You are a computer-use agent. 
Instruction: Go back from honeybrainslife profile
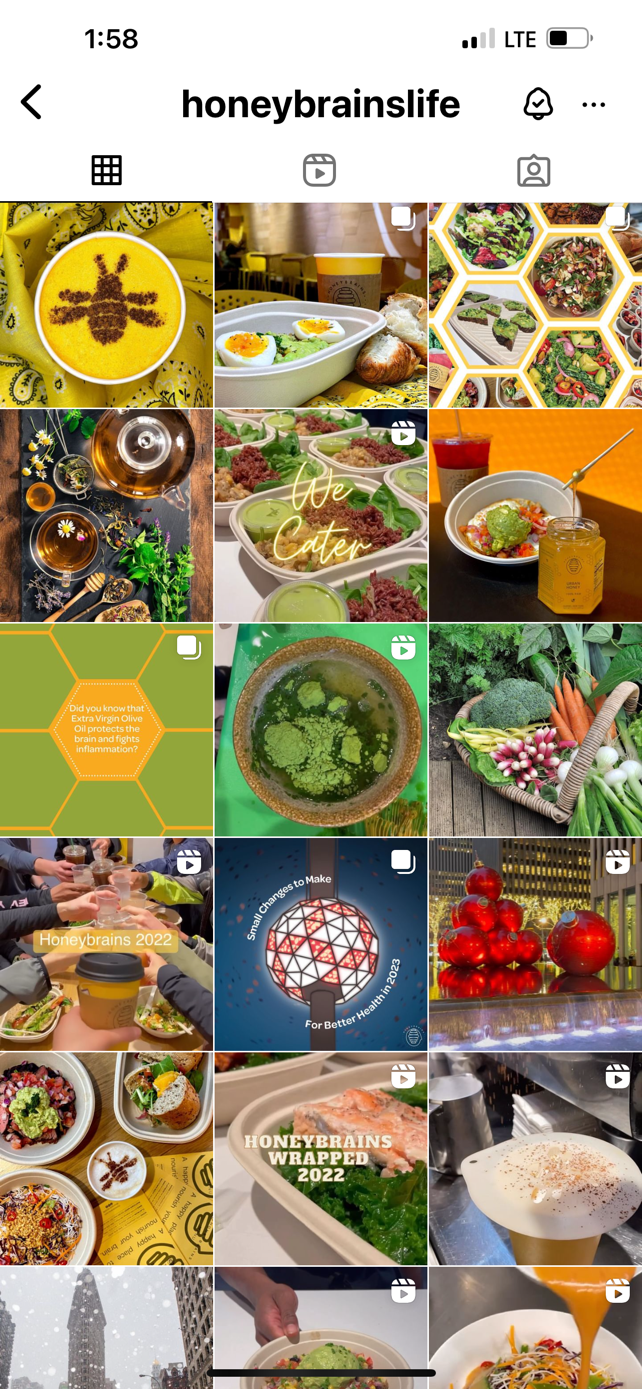click(x=32, y=103)
